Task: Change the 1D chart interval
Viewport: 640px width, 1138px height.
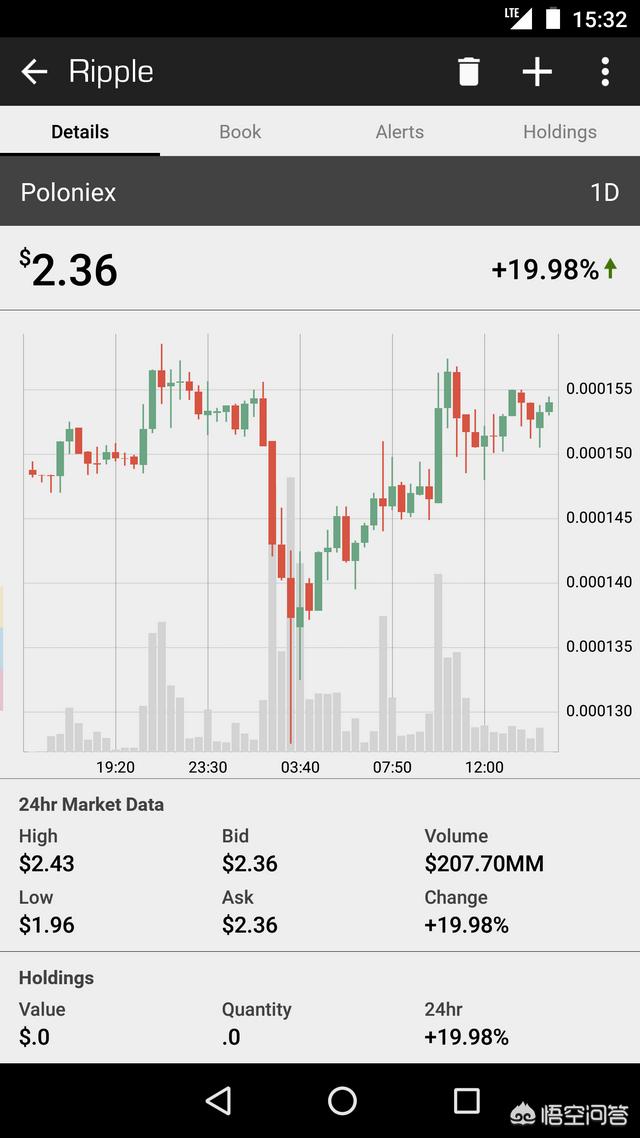Action: tap(604, 192)
